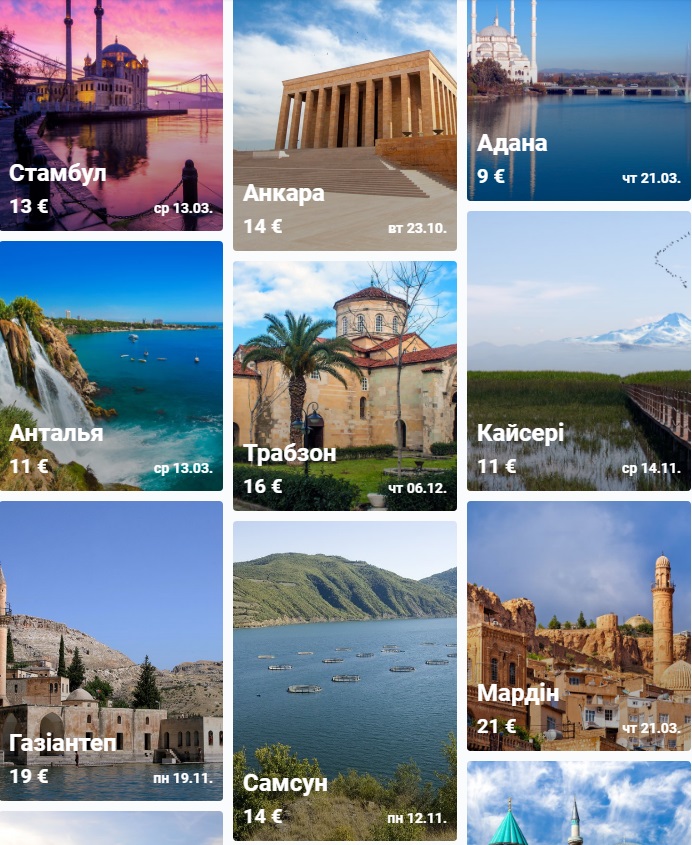This screenshot has width=692, height=845.
Task: Select the Анкара flight card
Action: click(345, 125)
